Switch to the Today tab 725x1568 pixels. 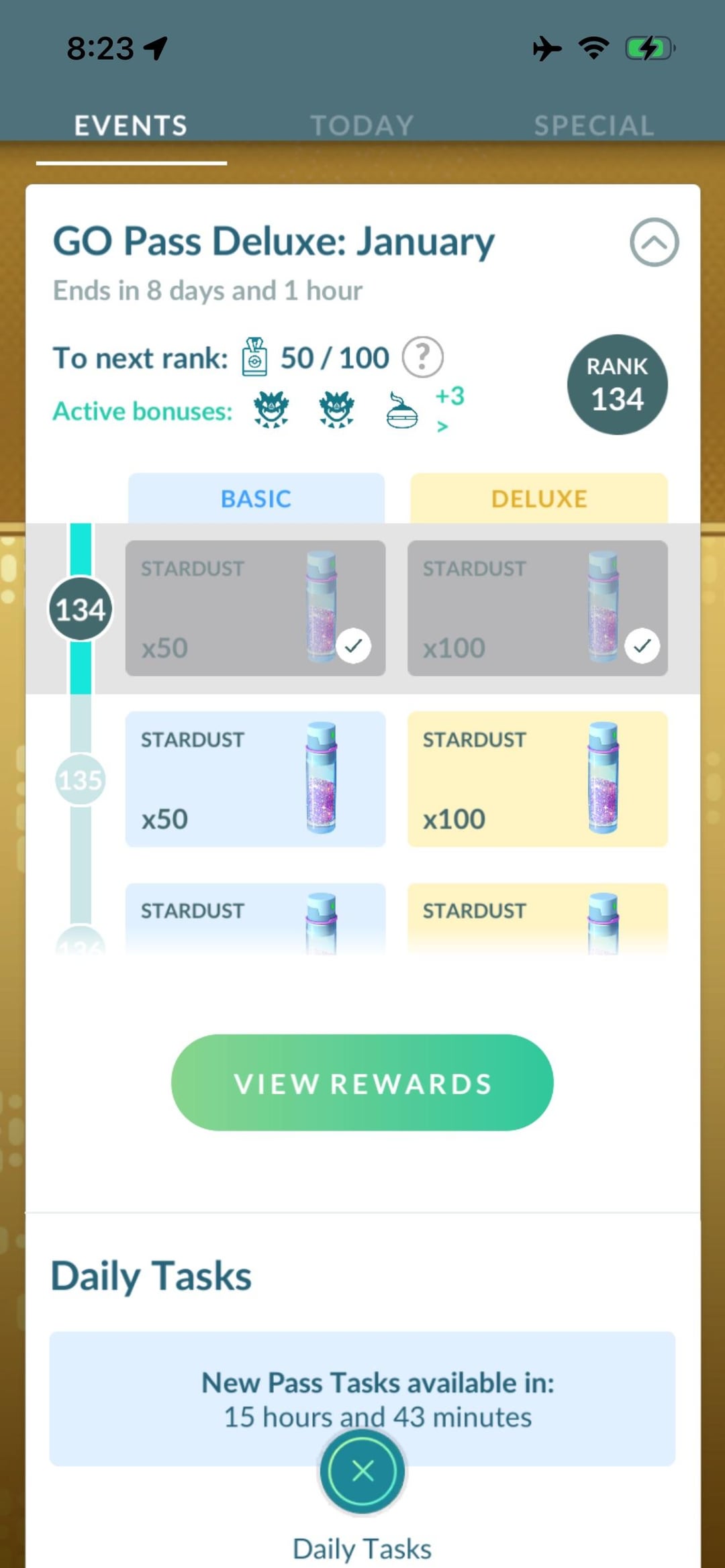(x=362, y=125)
